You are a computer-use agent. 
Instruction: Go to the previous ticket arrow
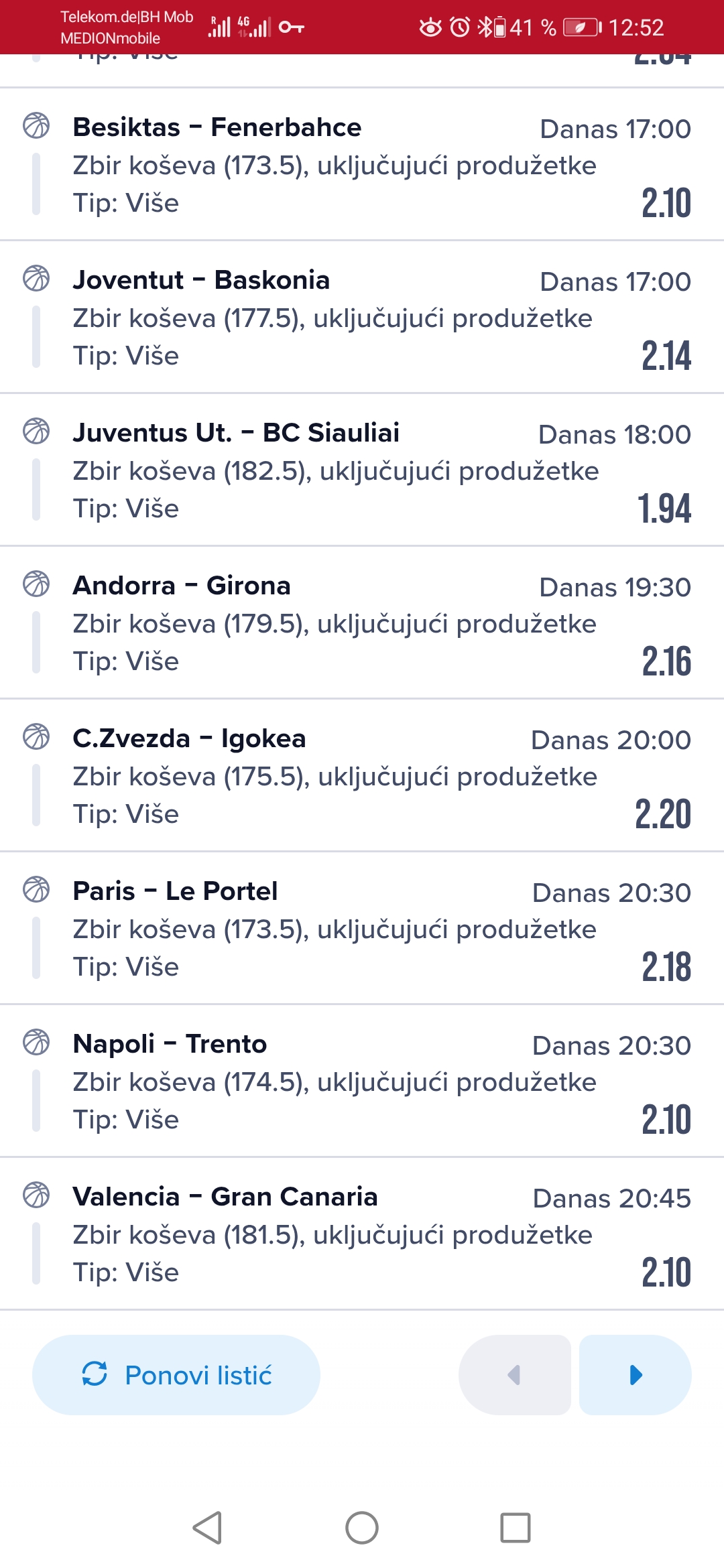(x=515, y=1375)
